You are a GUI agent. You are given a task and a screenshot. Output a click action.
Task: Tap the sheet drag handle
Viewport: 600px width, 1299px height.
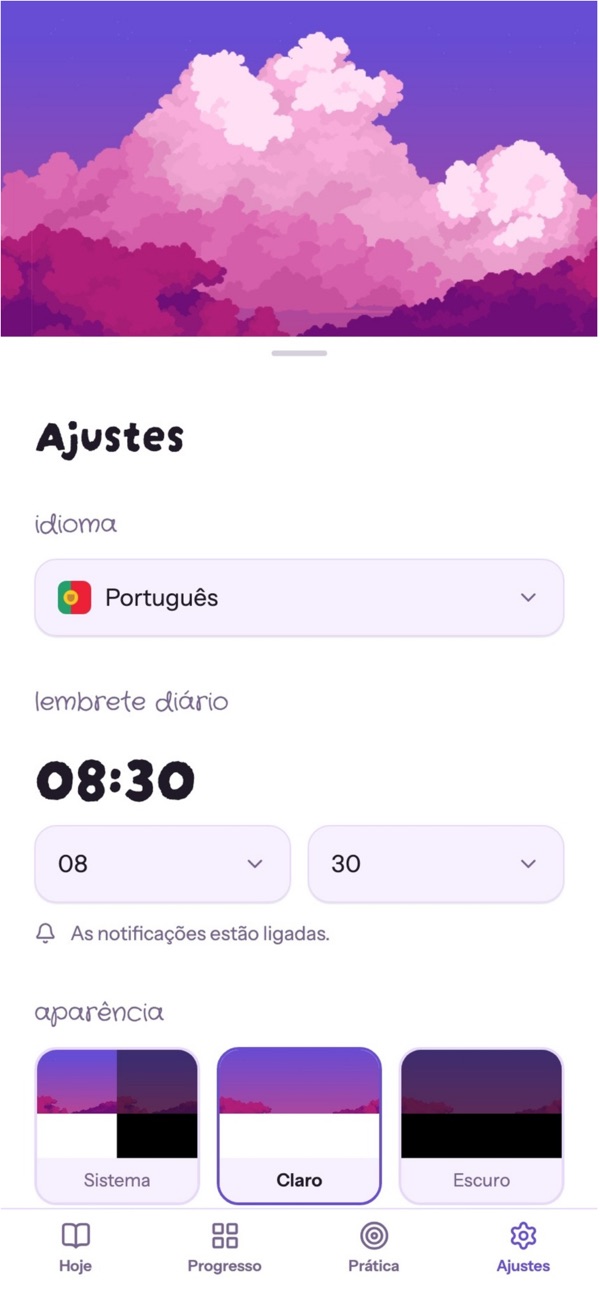click(x=299, y=353)
